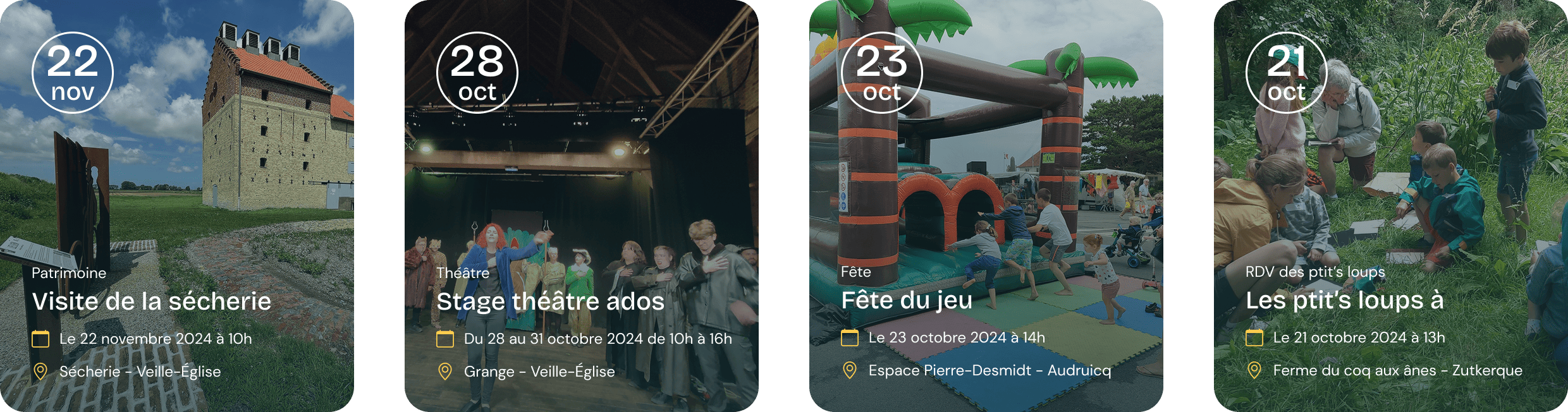Select the Fête du jeu event card

coord(907,300)
